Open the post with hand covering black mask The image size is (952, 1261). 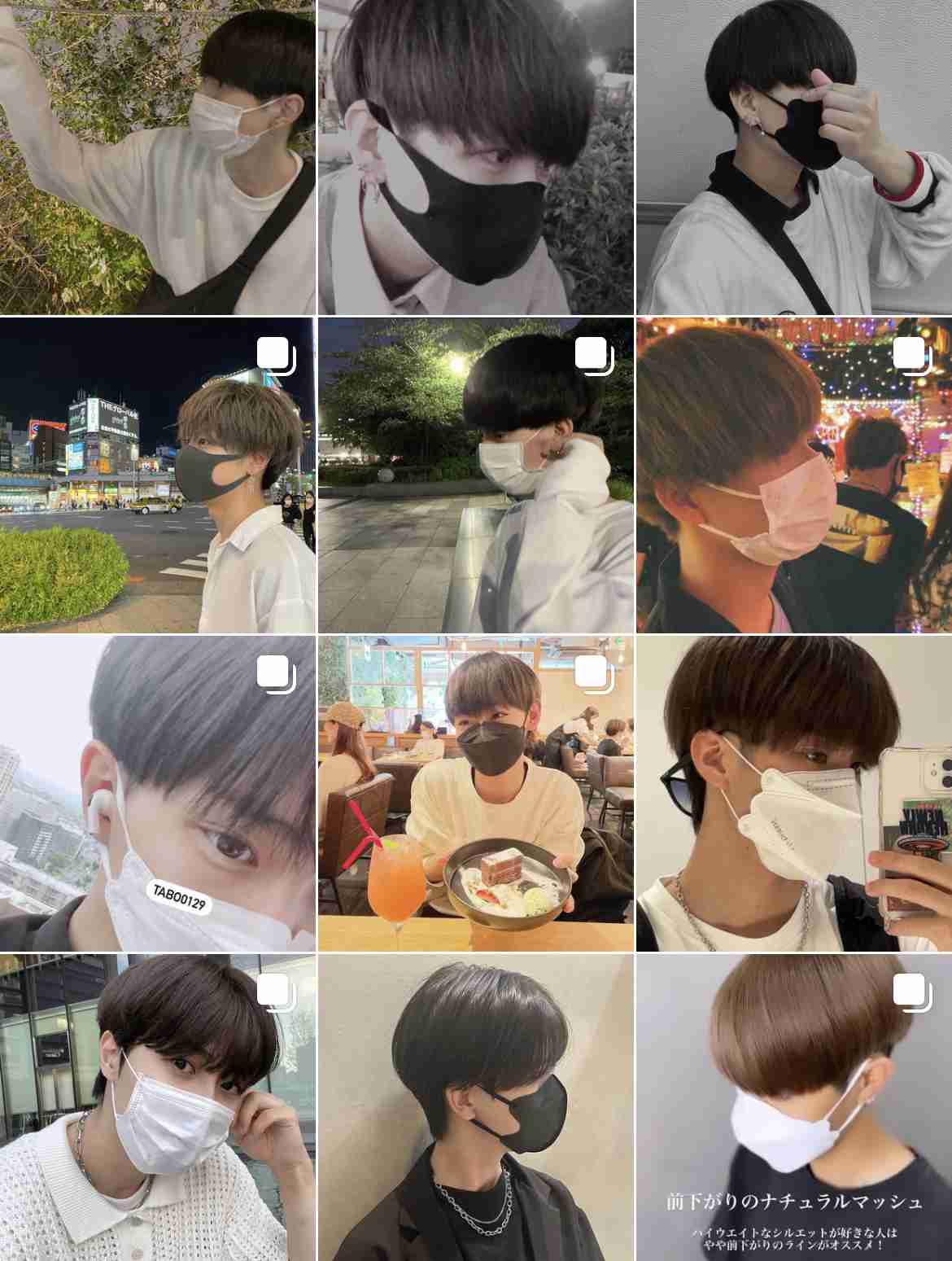click(x=794, y=157)
